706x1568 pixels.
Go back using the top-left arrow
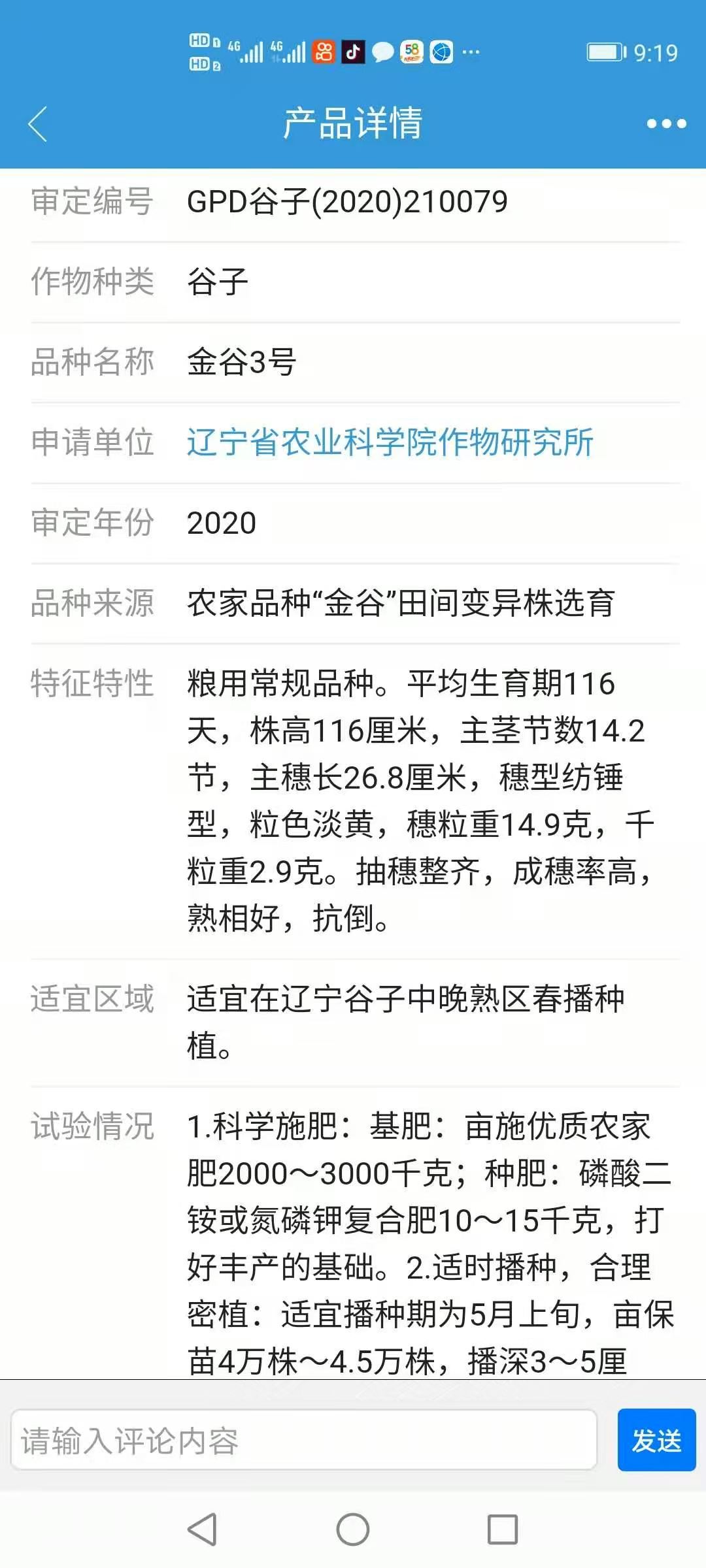pyautogui.click(x=38, y=123)
